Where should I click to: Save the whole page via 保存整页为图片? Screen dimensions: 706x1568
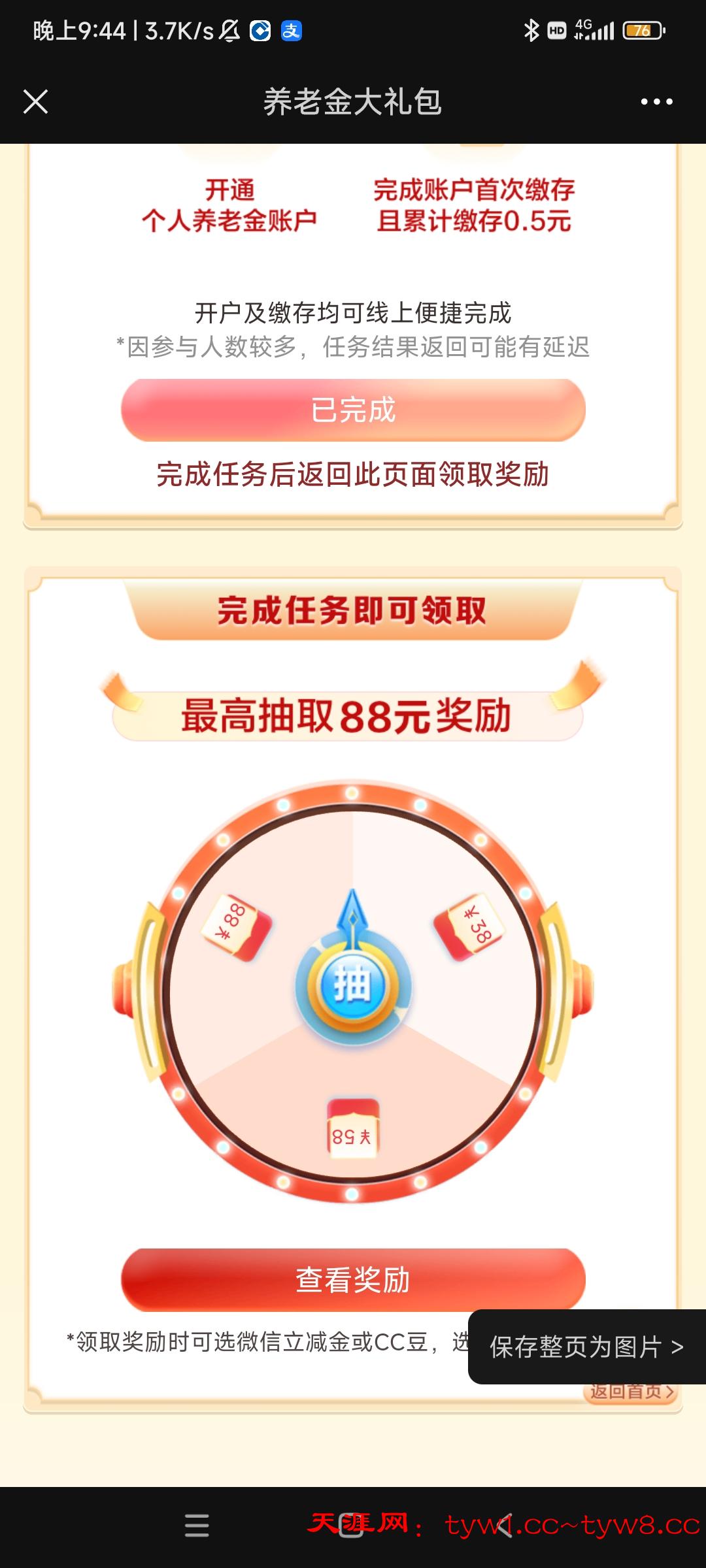(x=586, y=1347)
